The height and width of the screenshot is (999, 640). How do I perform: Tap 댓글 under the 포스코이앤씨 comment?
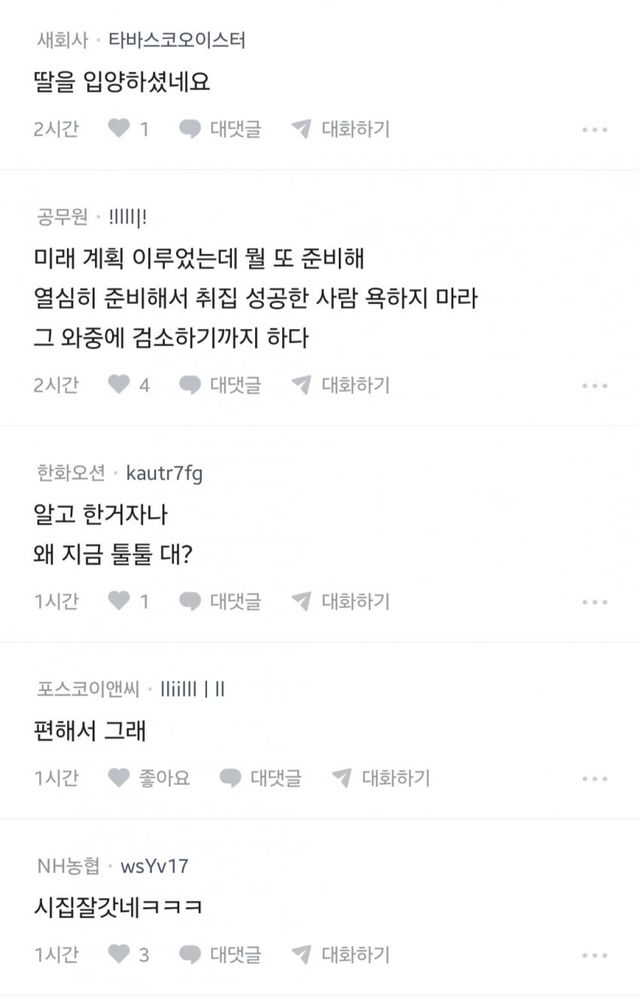tap(261, 777)
